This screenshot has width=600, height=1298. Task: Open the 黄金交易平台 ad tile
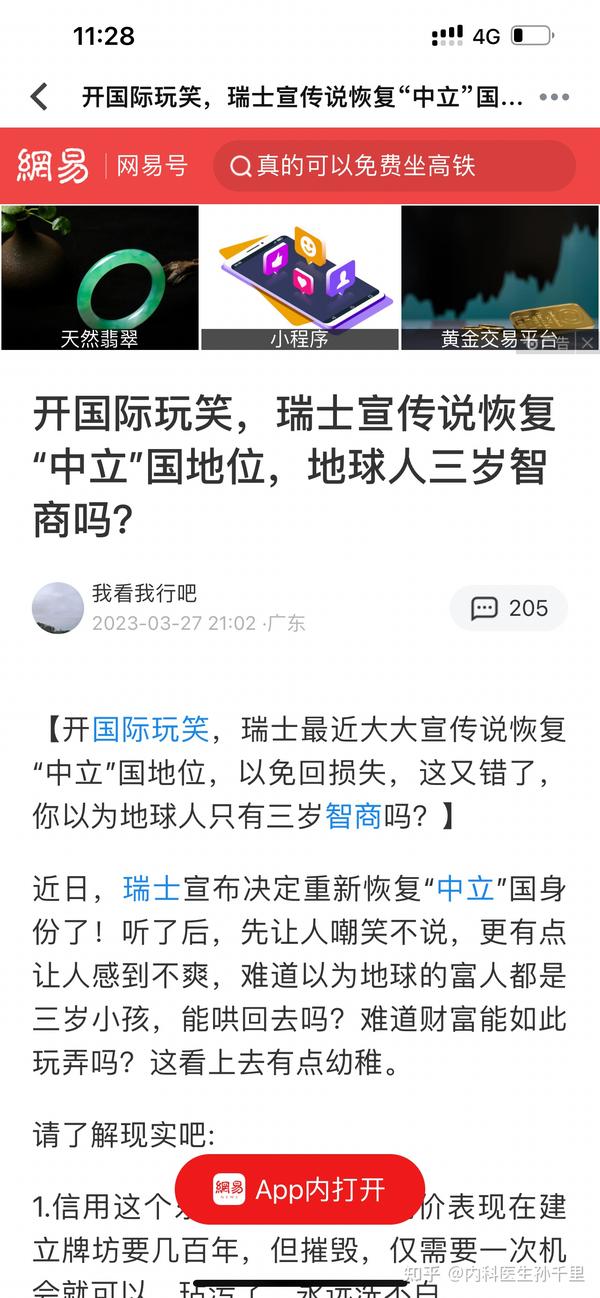tap(500, 278)
